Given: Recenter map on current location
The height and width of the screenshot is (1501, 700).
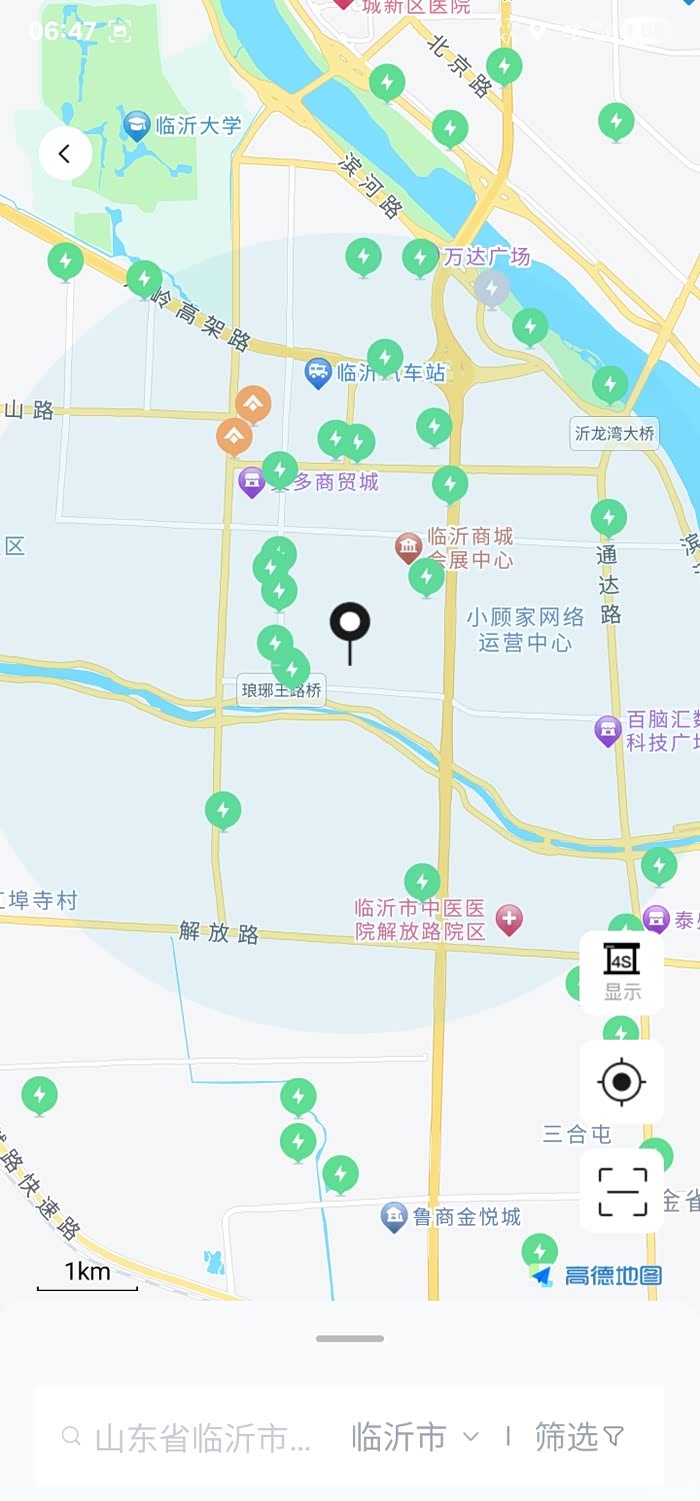Looking at the screenshot, I should [x=622, y=1082].
